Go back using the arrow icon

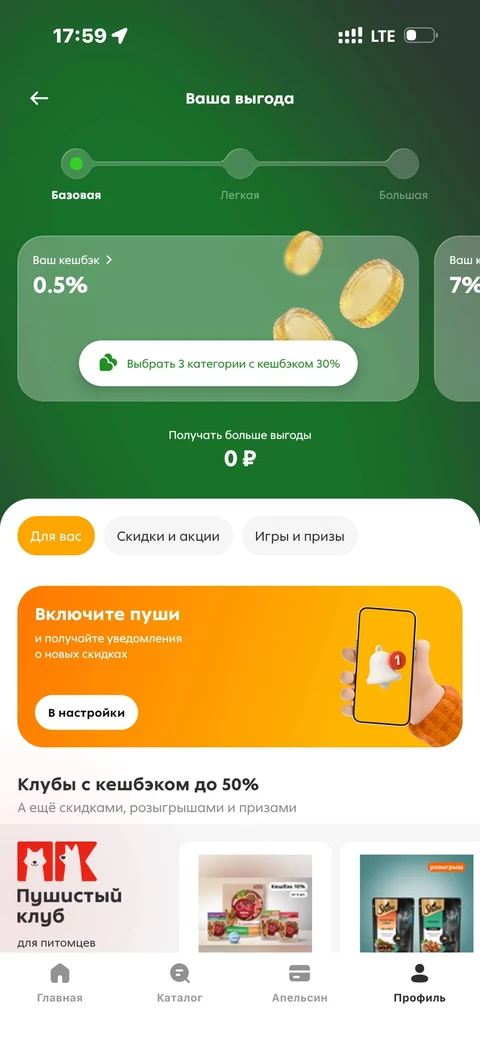pos(39,98)
